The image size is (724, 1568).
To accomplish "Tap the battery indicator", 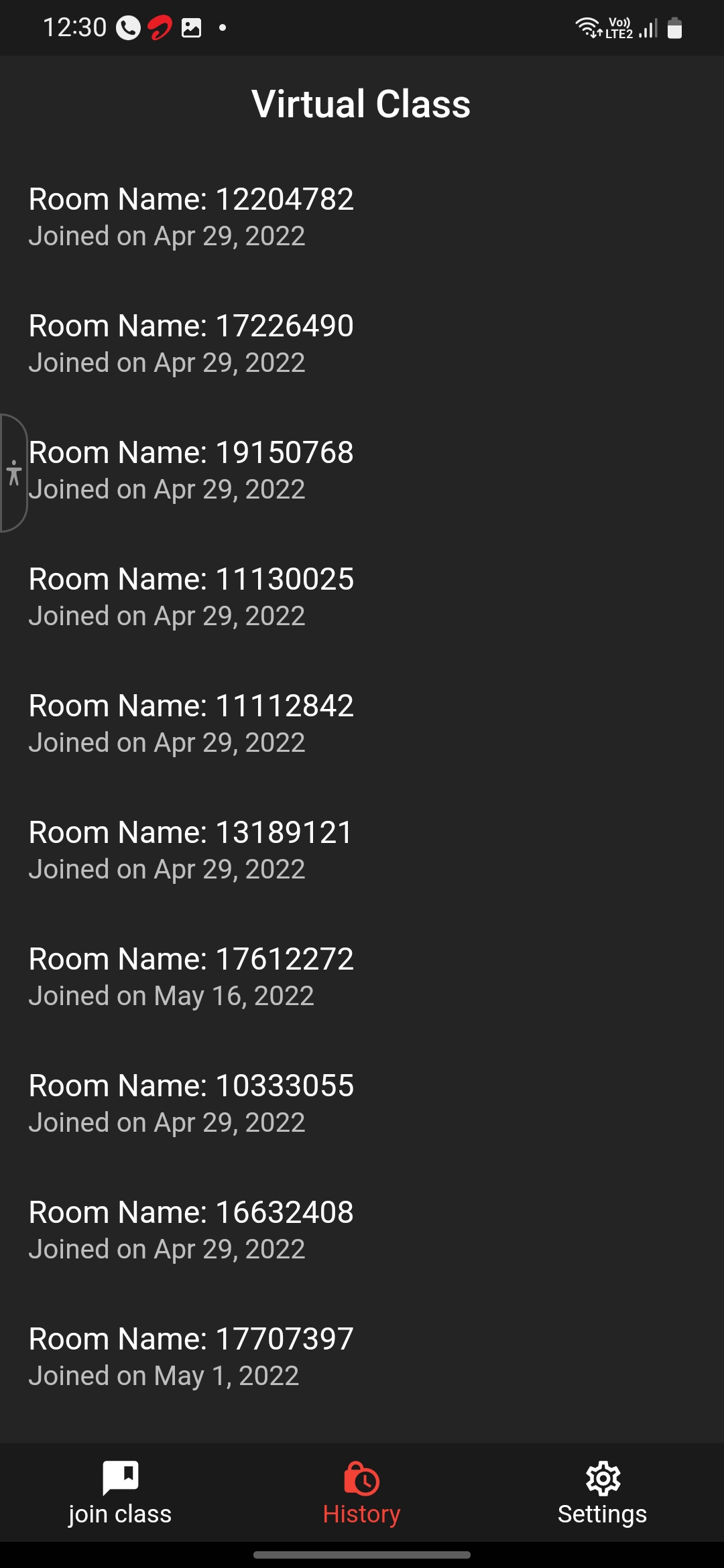I will click(x=674, y=27).
